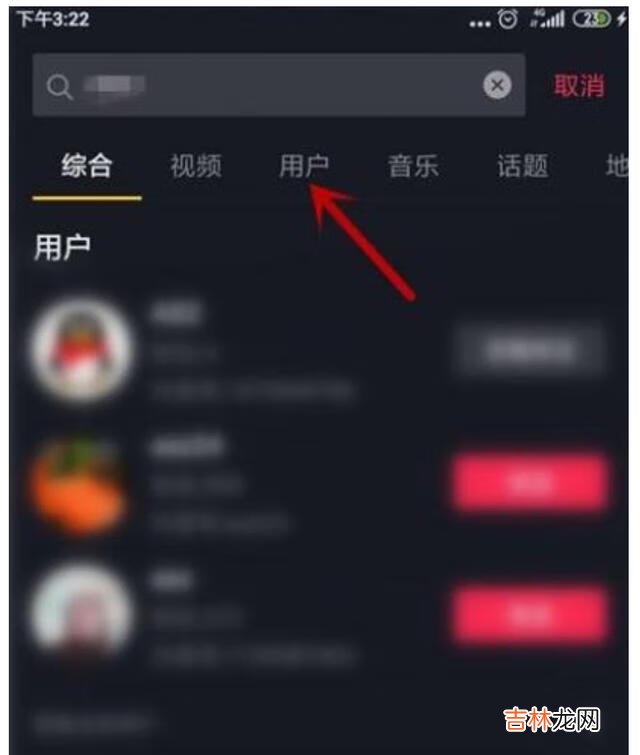Go to the 话题 tab
Image resolution: width=640 pixels, height=755 pixels.
pos(522,166)
